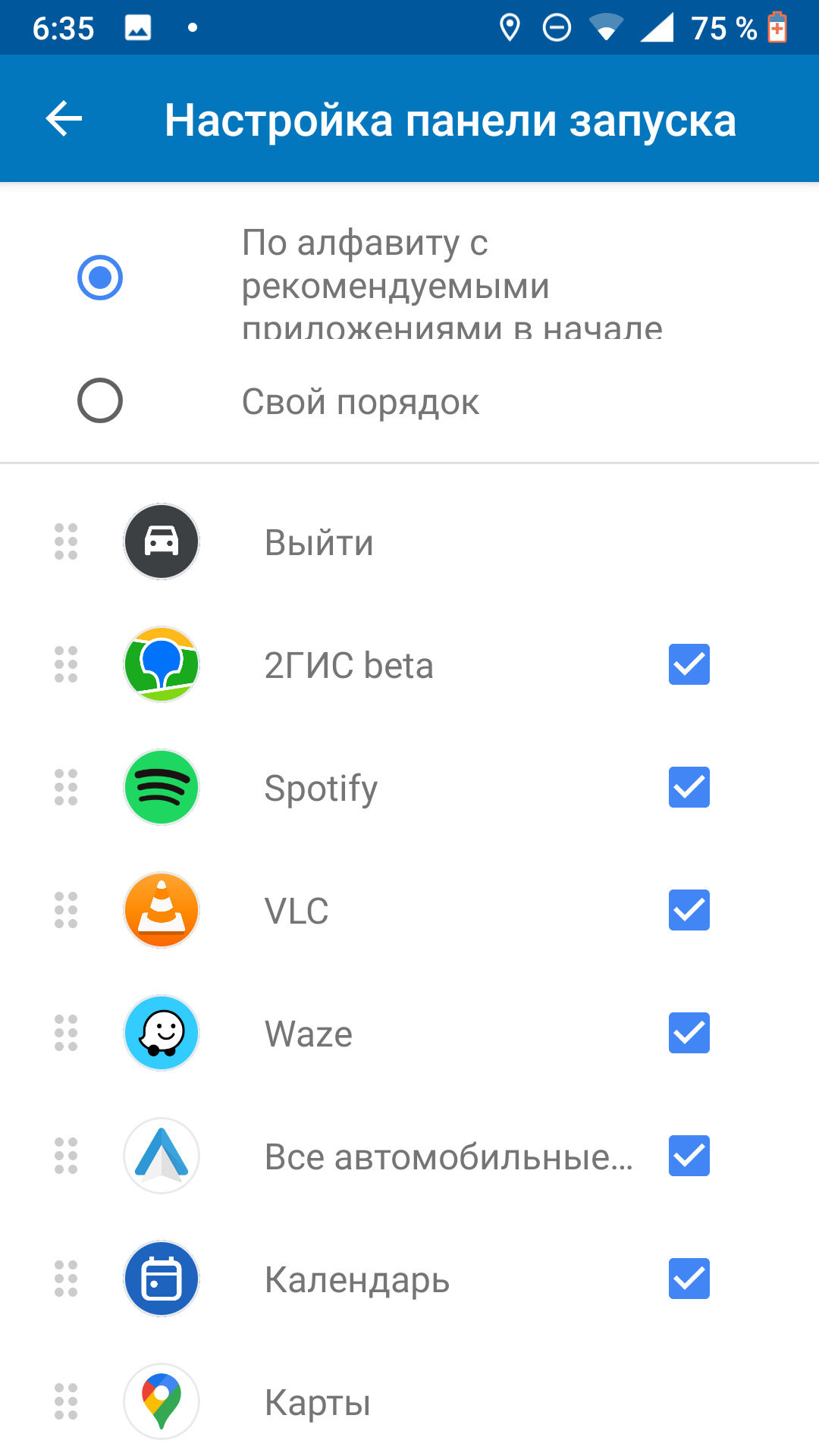
Task: Uncheck Spotify in the launcher list
Action: 689,787
